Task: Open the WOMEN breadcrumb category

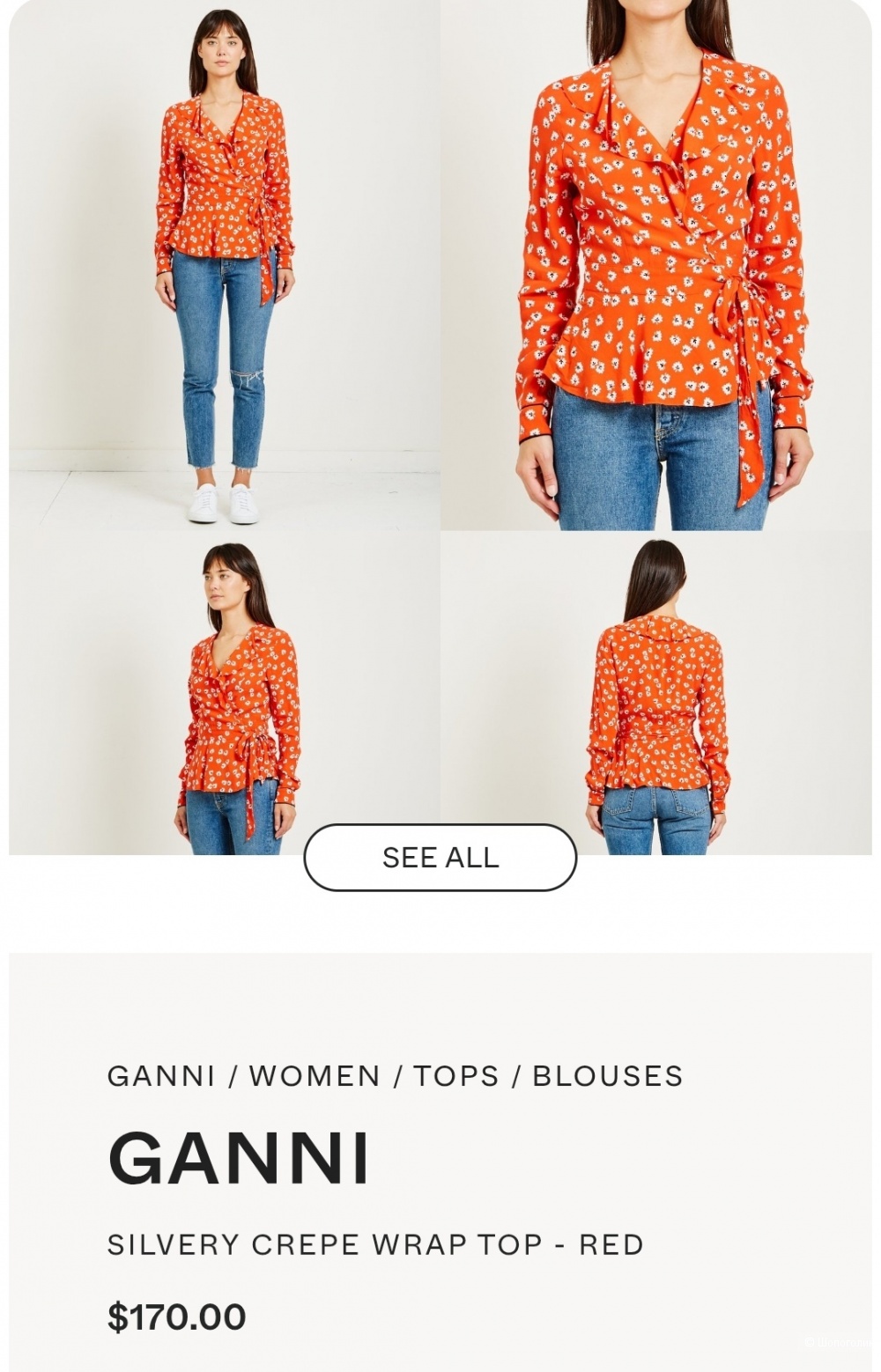Action: click(315, 1075)
